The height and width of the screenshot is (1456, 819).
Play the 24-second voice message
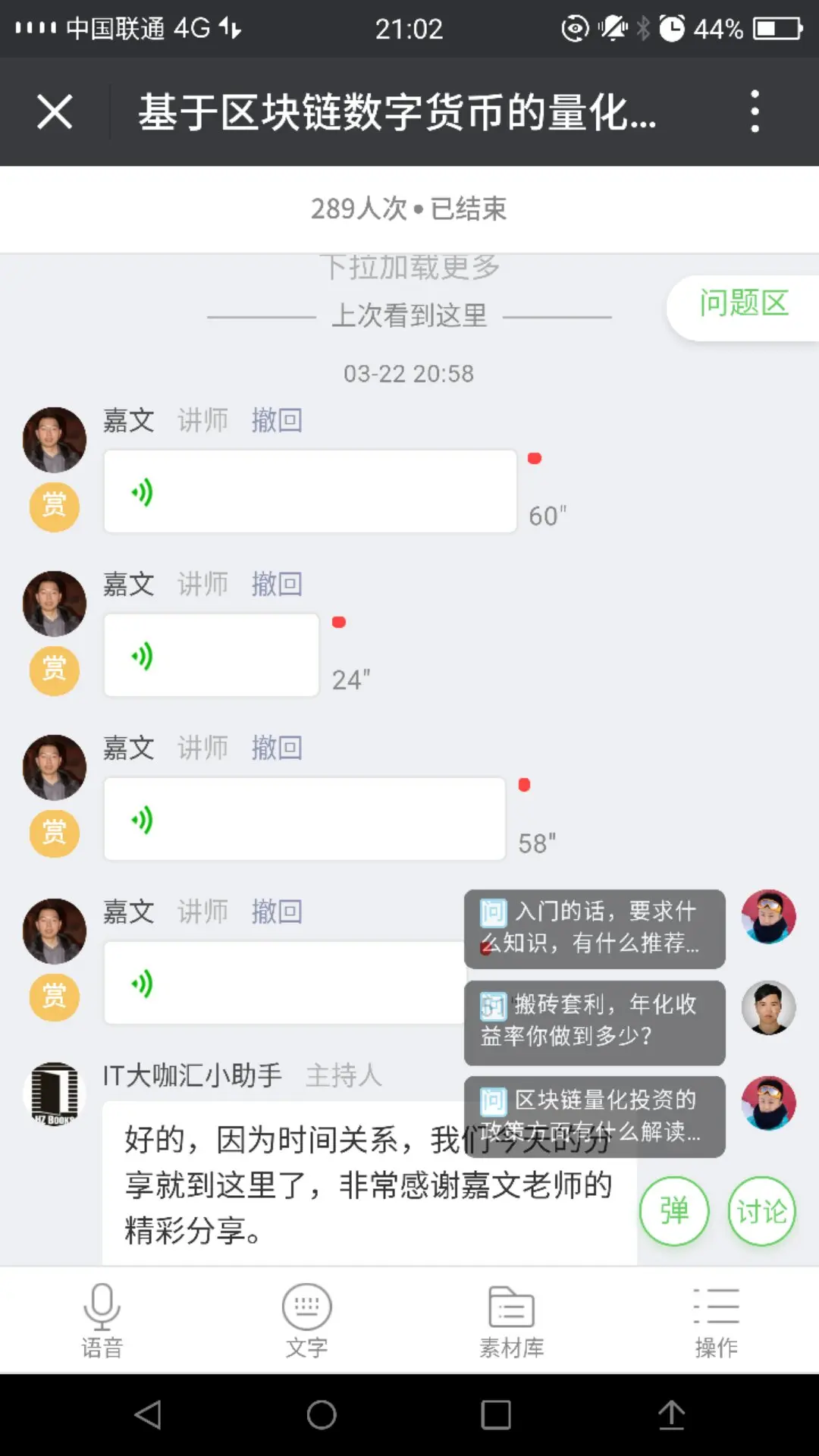click(211, 655)
